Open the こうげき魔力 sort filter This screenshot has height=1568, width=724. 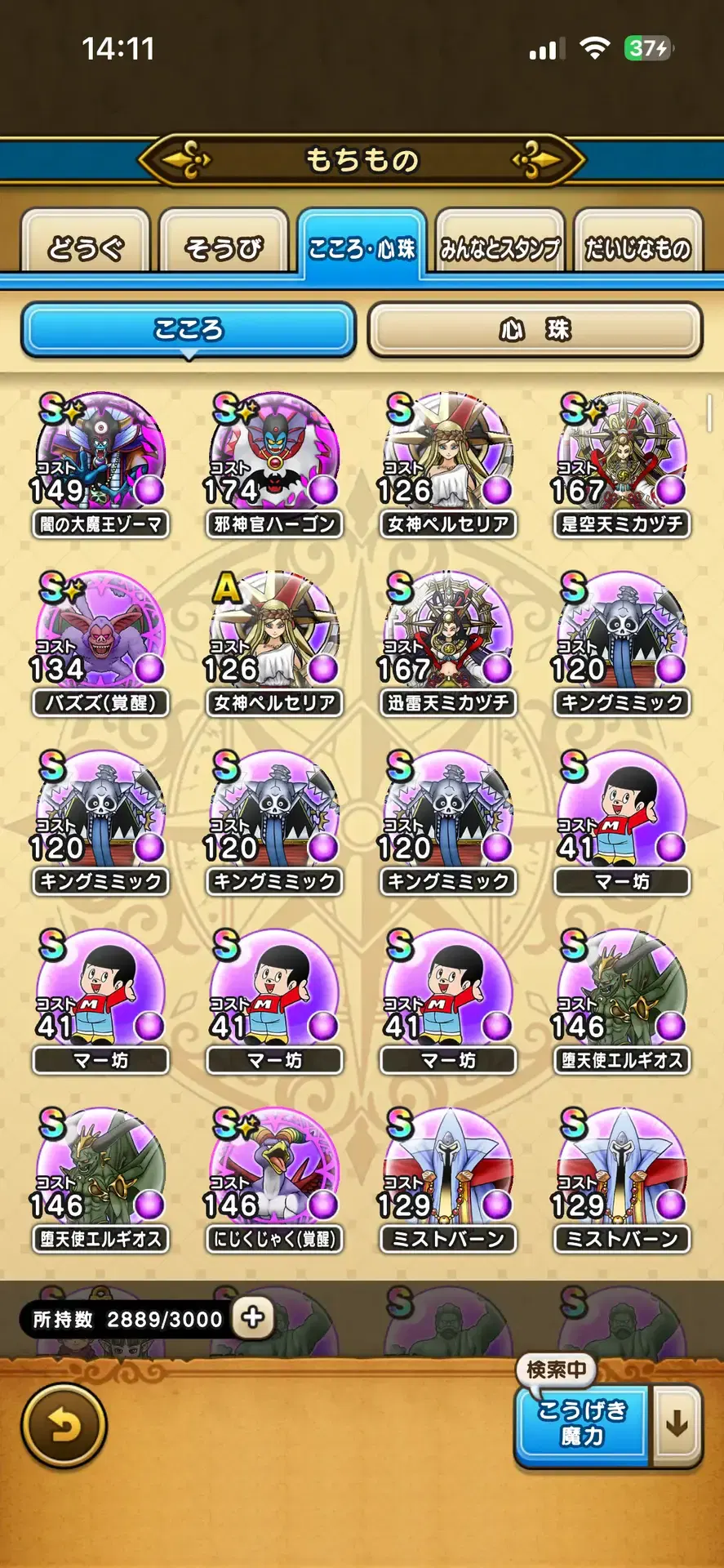582,1424
